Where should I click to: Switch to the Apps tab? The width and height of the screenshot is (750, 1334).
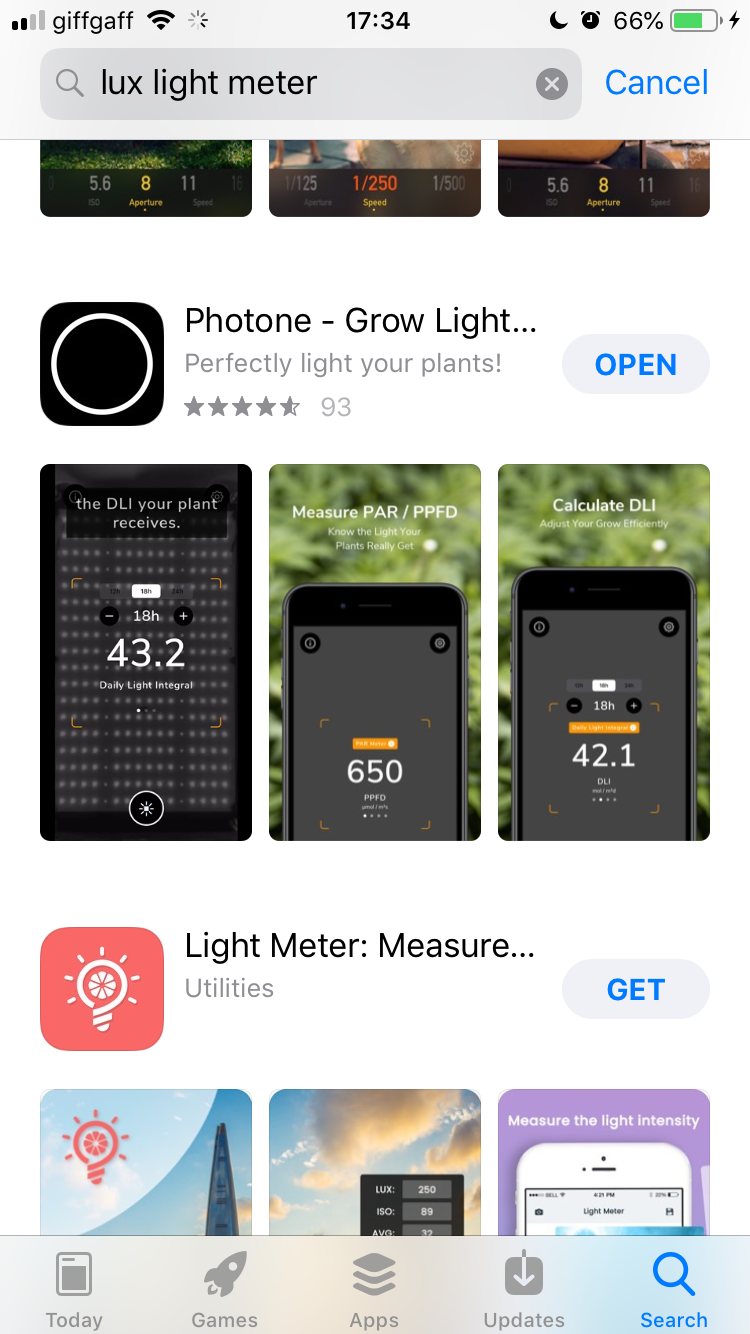[374, 1290]
